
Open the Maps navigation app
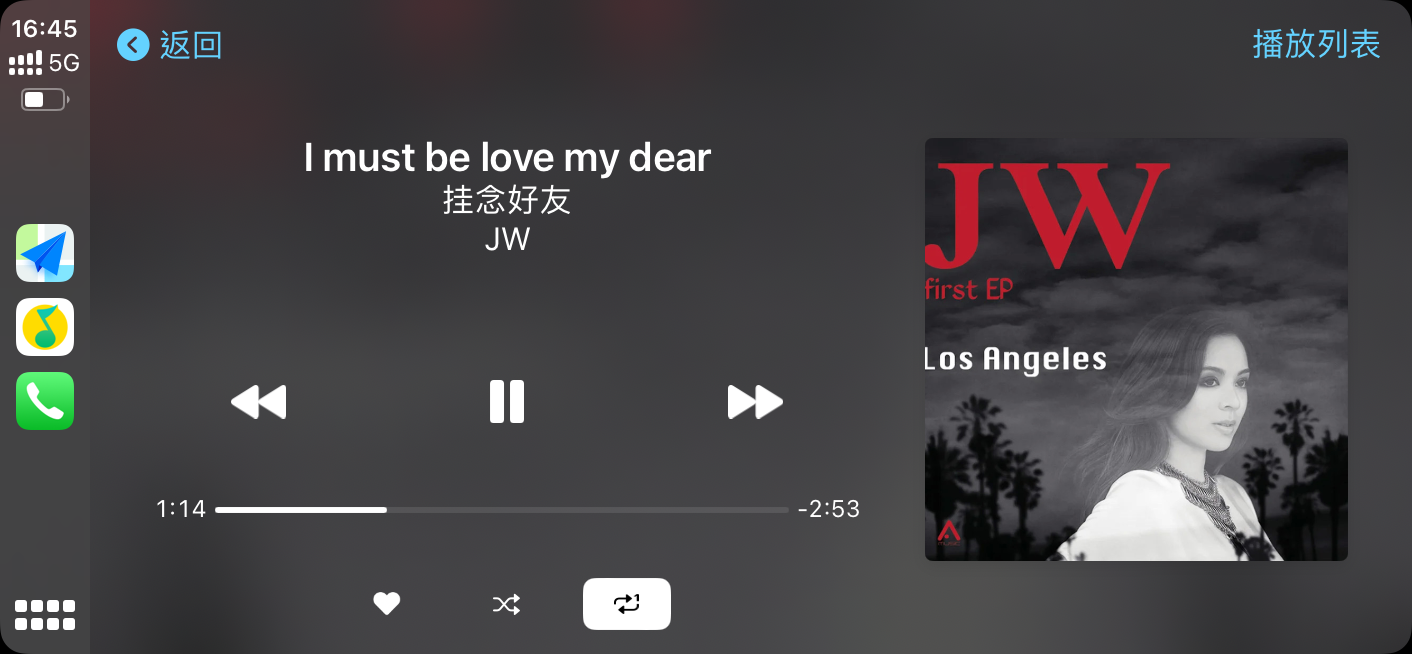(x=45, y=253)
